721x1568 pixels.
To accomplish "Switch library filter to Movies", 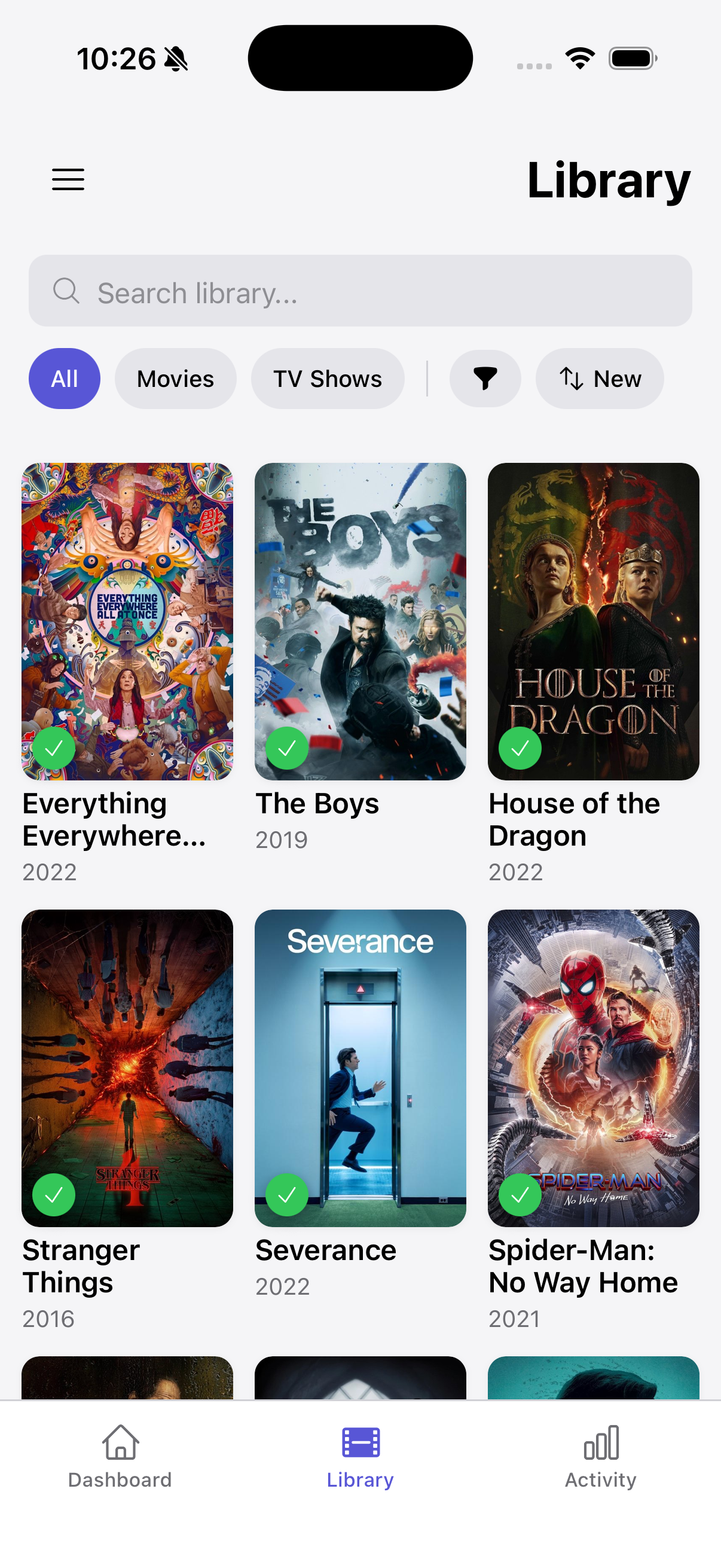I will click(x=175, y=378).
